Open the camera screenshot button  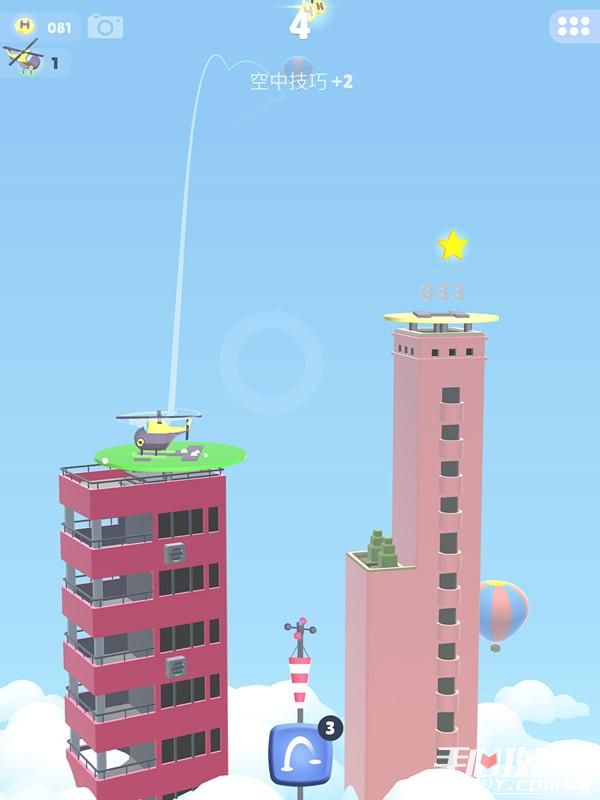click(x=105, y=27)
